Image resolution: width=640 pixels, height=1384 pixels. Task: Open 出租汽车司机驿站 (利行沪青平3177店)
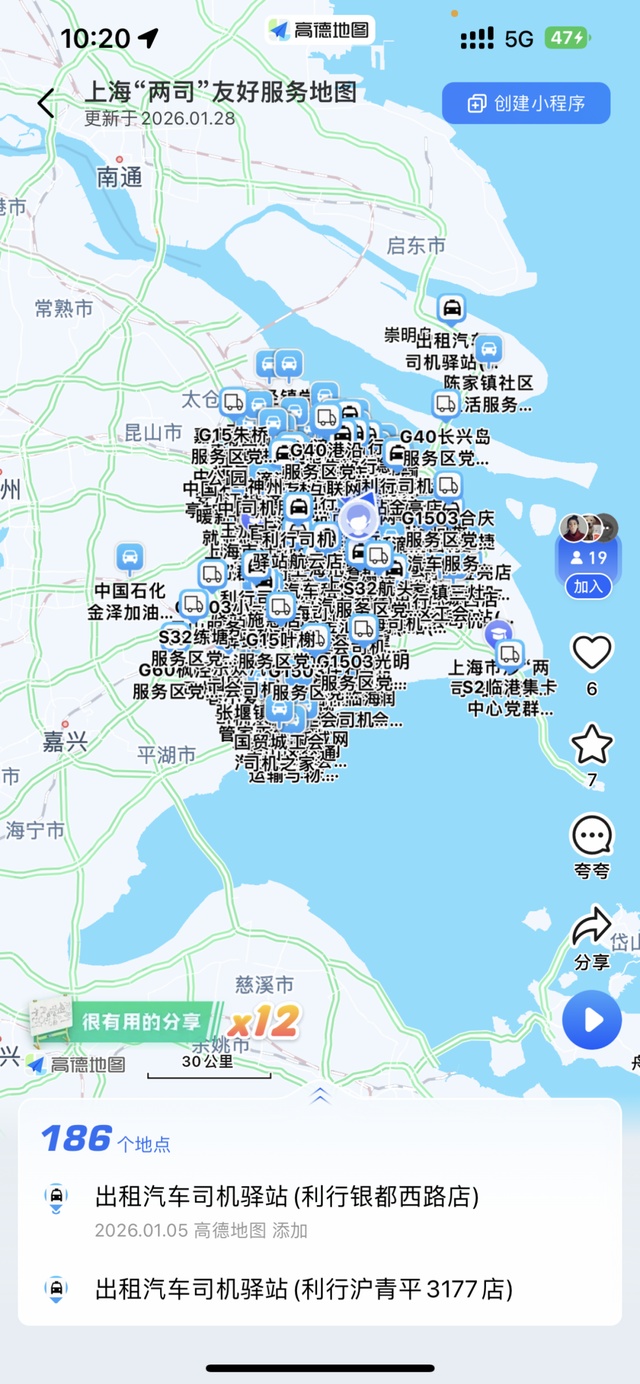pyautogui.click(x=303, y=1289)
